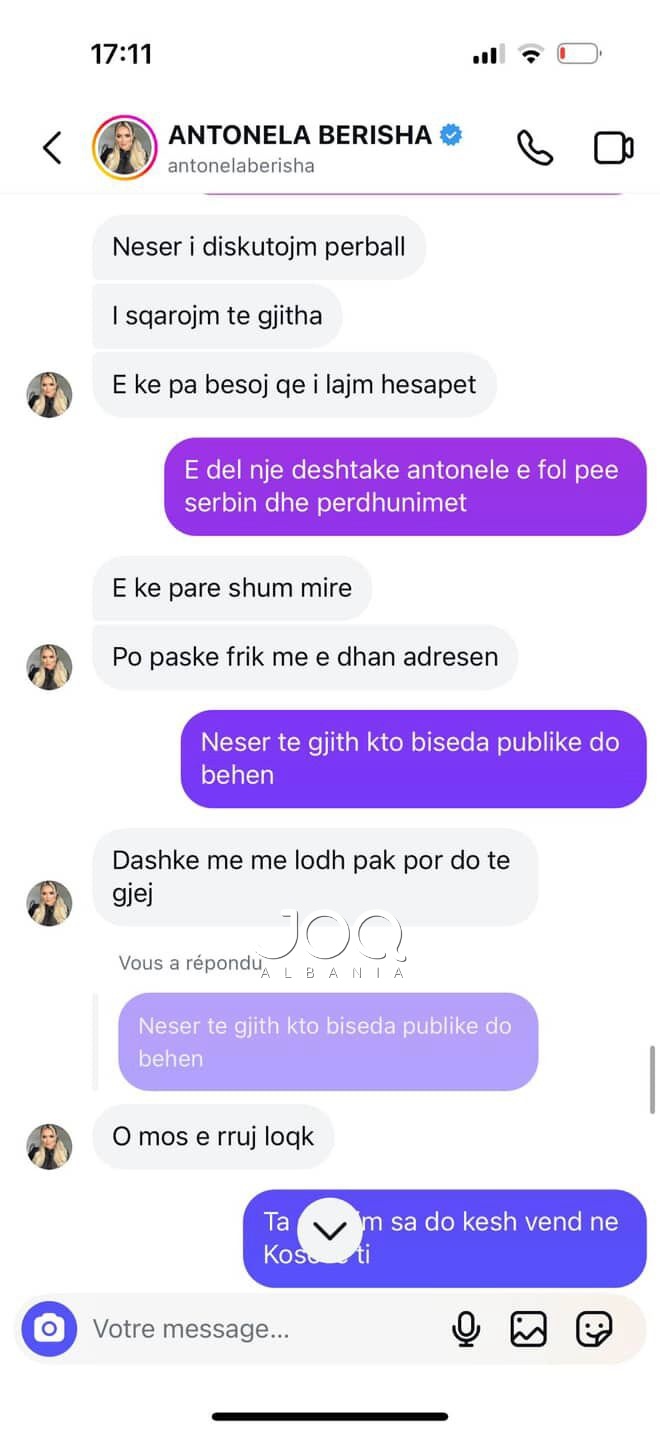The height and width of the screenshot is (1434, 660).
Task: Tap sender avatar beside 'O mos e rruj loqk'
Action: [x=49, y=1146]
